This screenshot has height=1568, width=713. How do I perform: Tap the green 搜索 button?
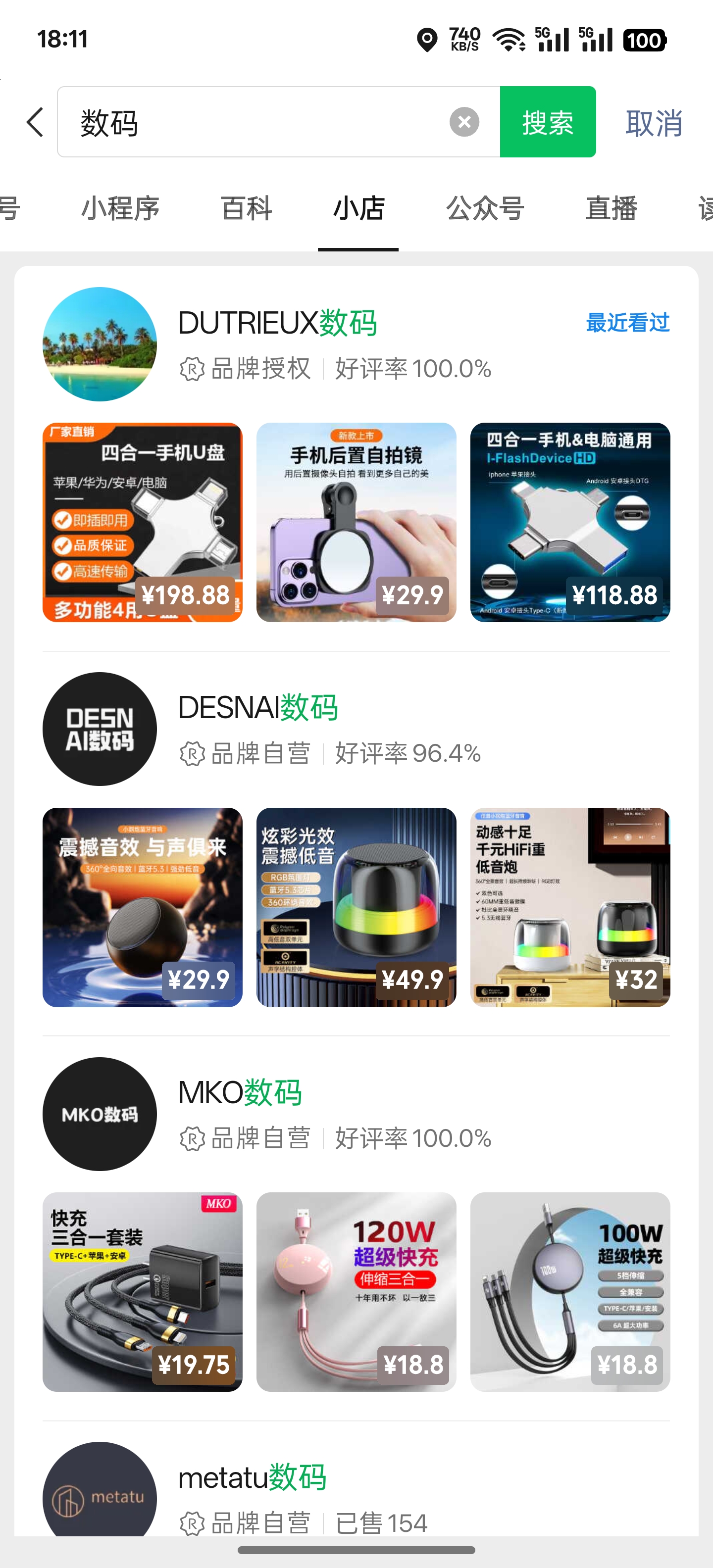[548, 122]
